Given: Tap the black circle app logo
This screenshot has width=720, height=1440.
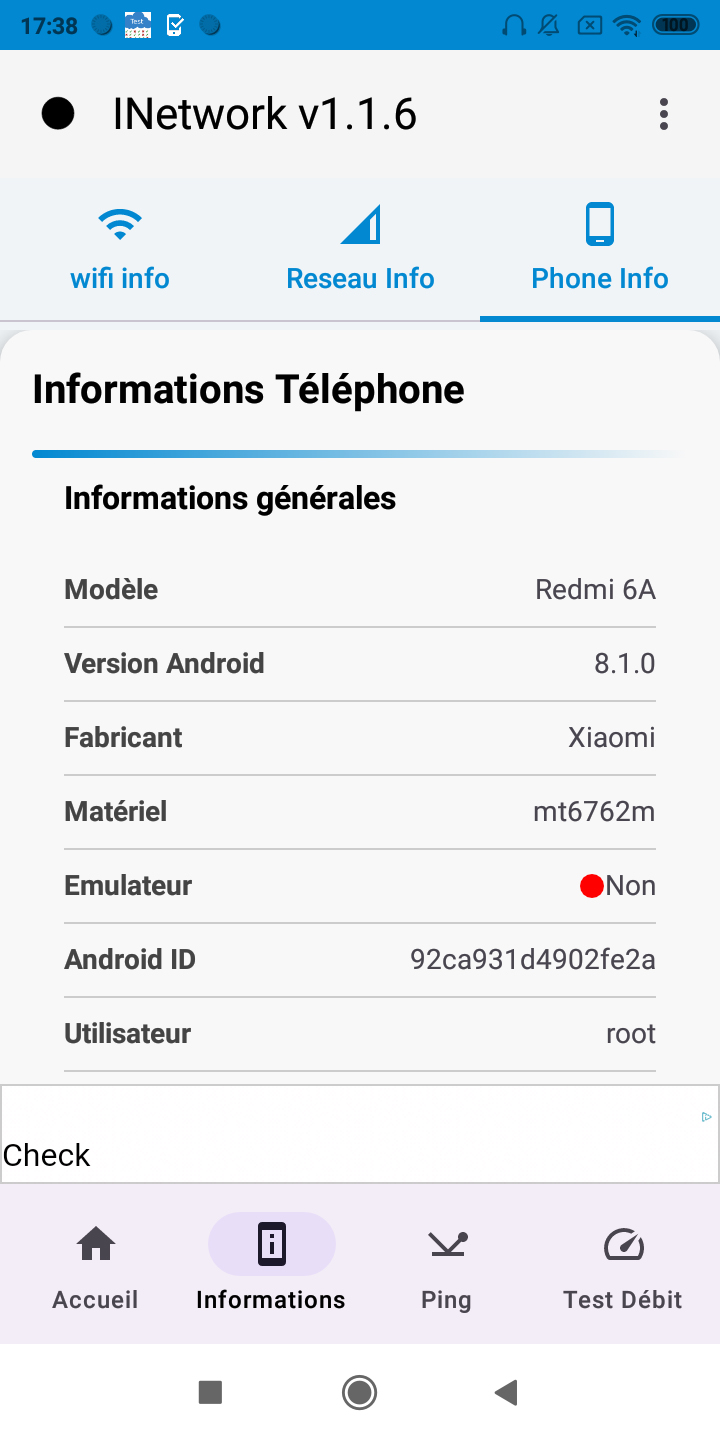Looking at the screenshot, I should [x=59, y=113].
